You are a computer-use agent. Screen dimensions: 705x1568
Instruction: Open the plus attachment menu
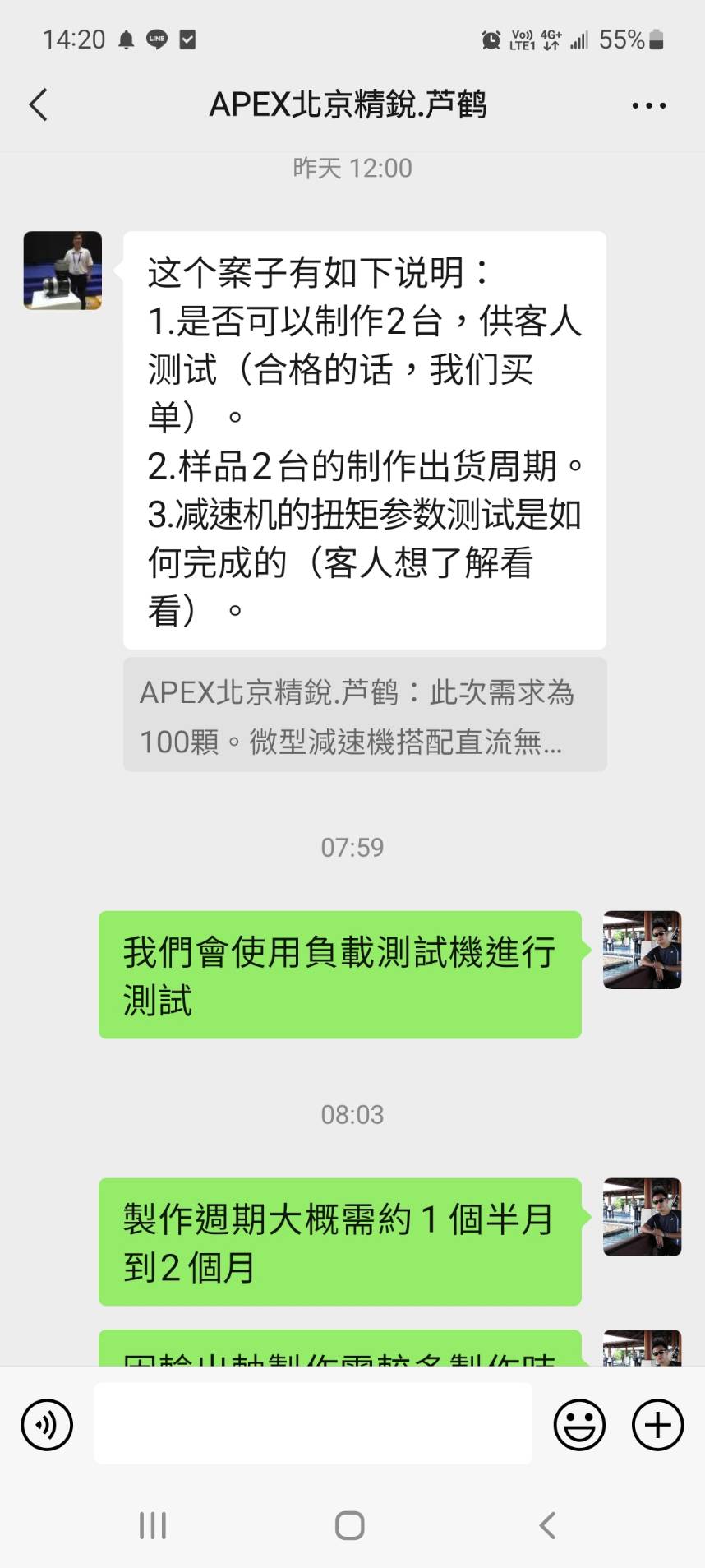657,1425
